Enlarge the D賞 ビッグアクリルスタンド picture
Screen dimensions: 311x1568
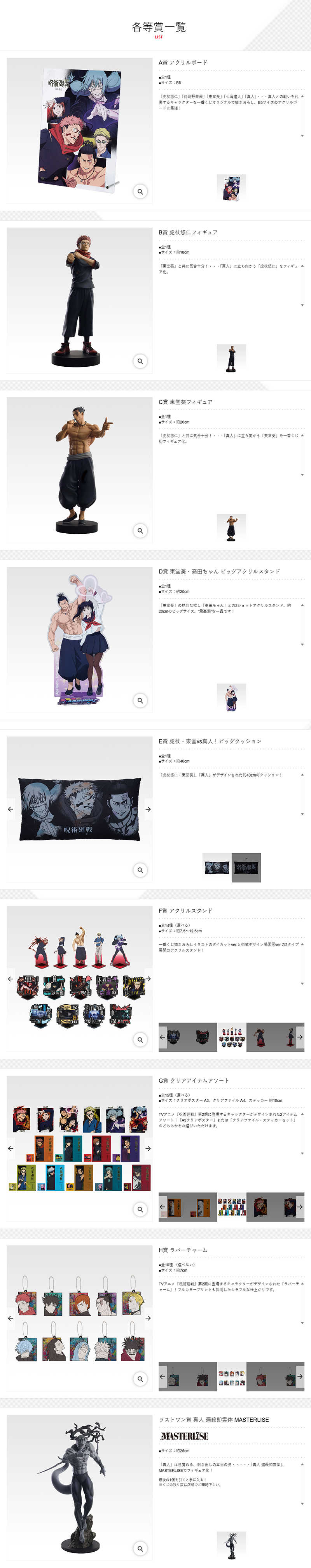click(x=140, y=700)
